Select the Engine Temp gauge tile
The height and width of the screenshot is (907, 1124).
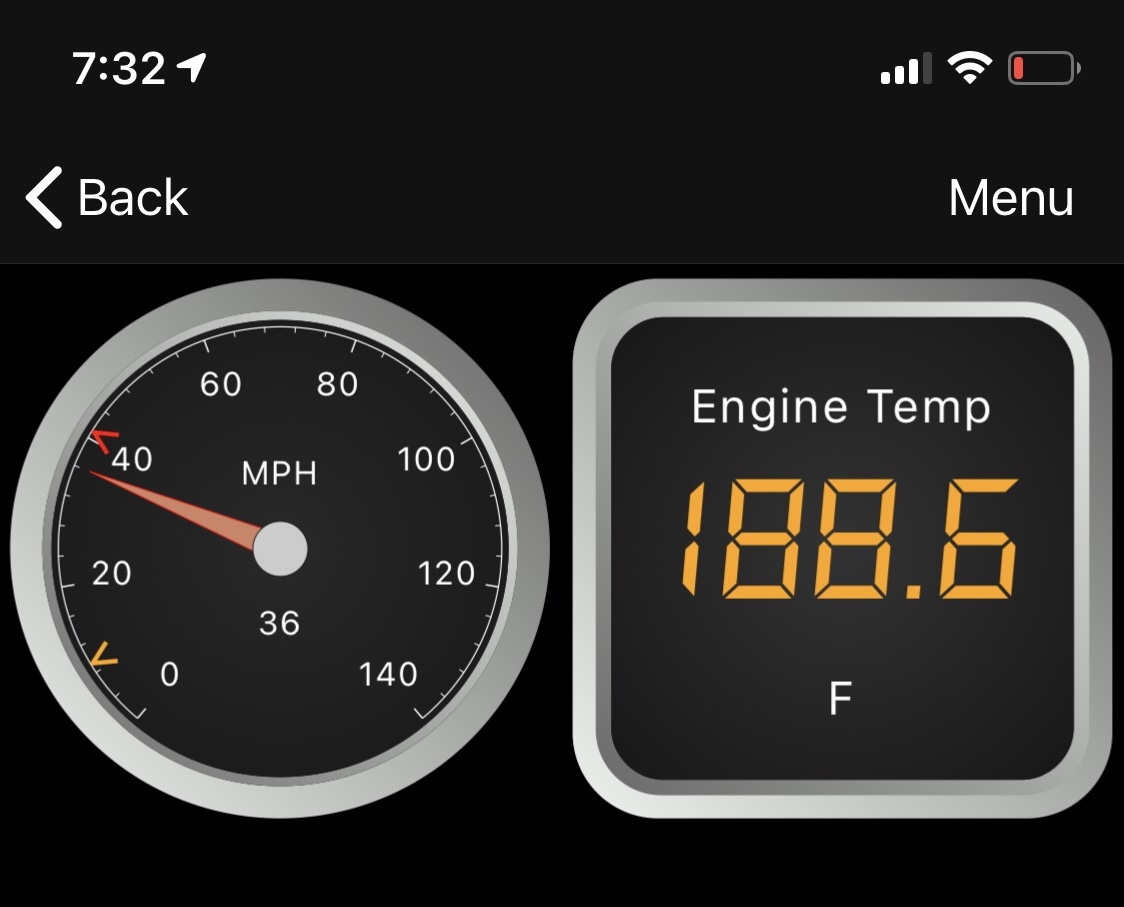(841, 548)
